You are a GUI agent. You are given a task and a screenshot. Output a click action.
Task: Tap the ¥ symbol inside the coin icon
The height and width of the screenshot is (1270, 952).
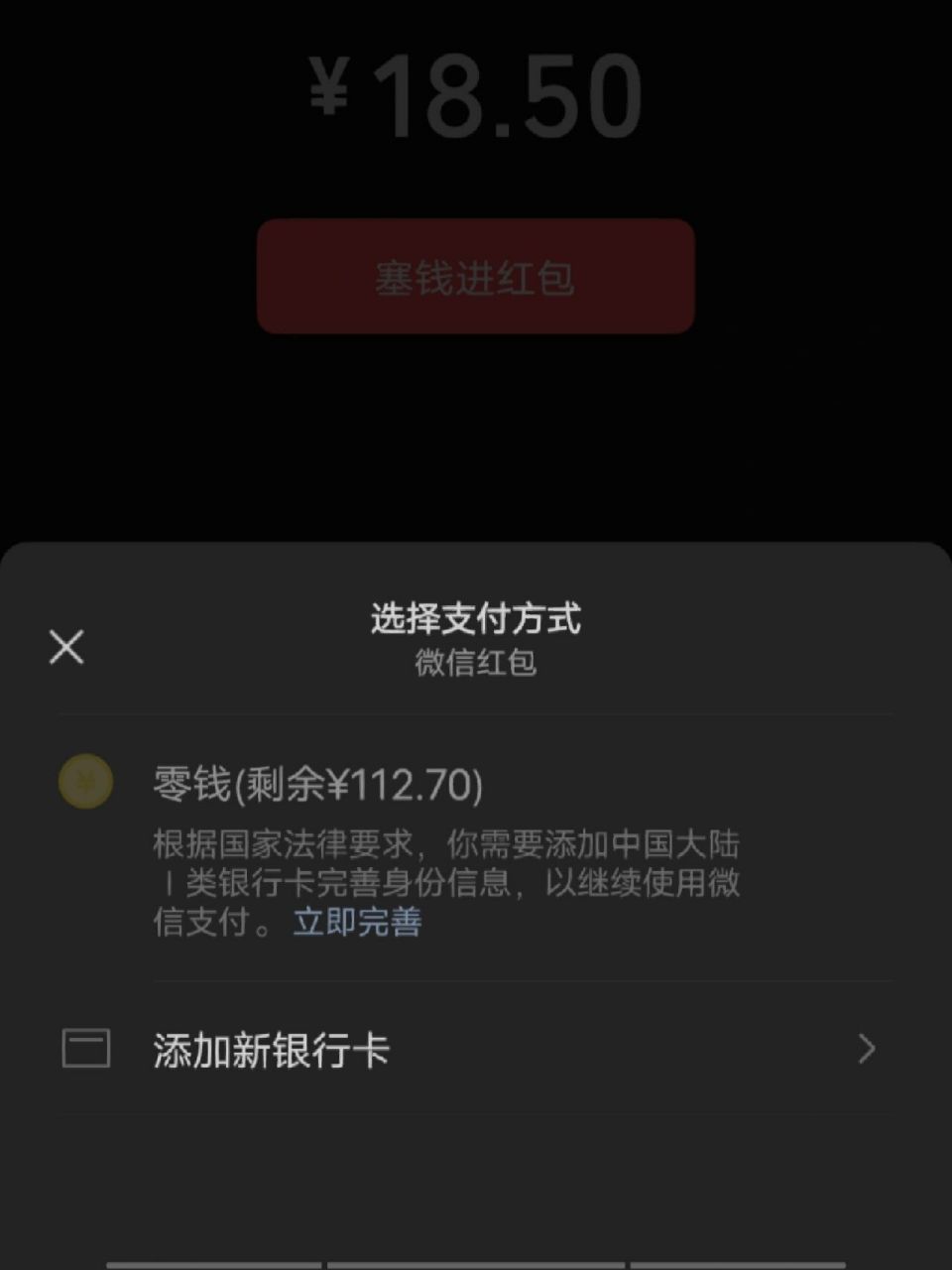(84, 781)
